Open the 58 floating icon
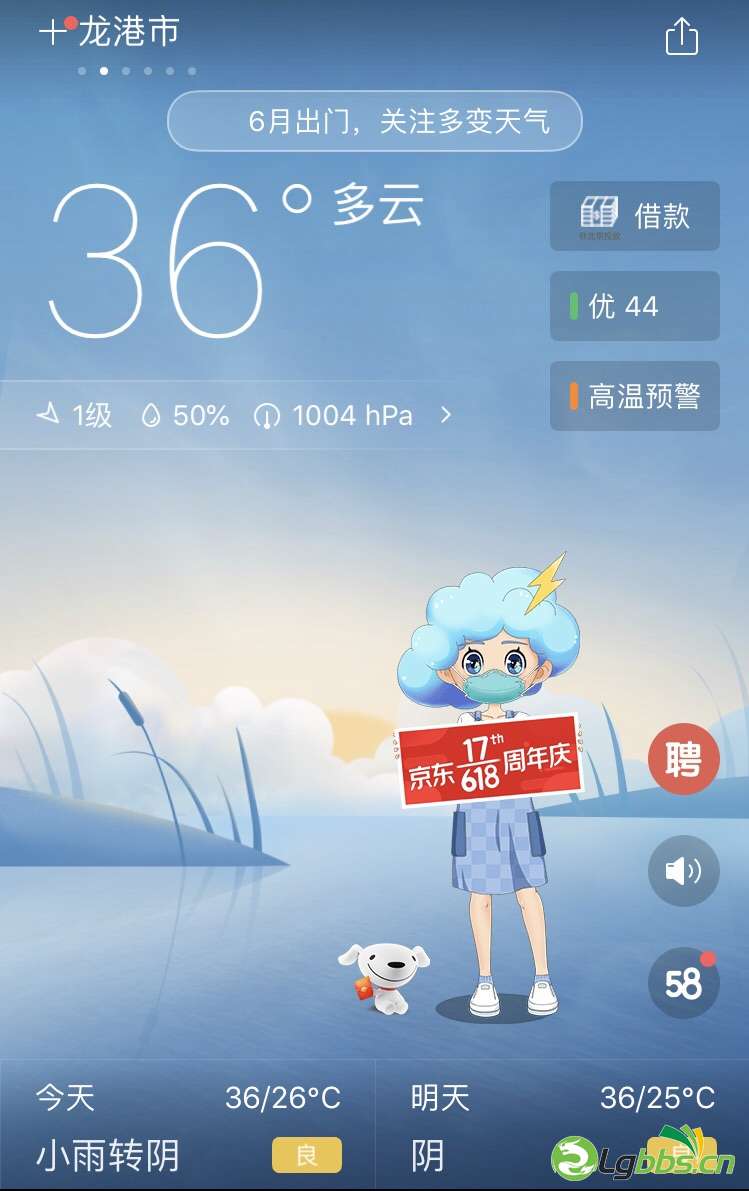Screen dimensions: 749x1191 pos(684,984)
